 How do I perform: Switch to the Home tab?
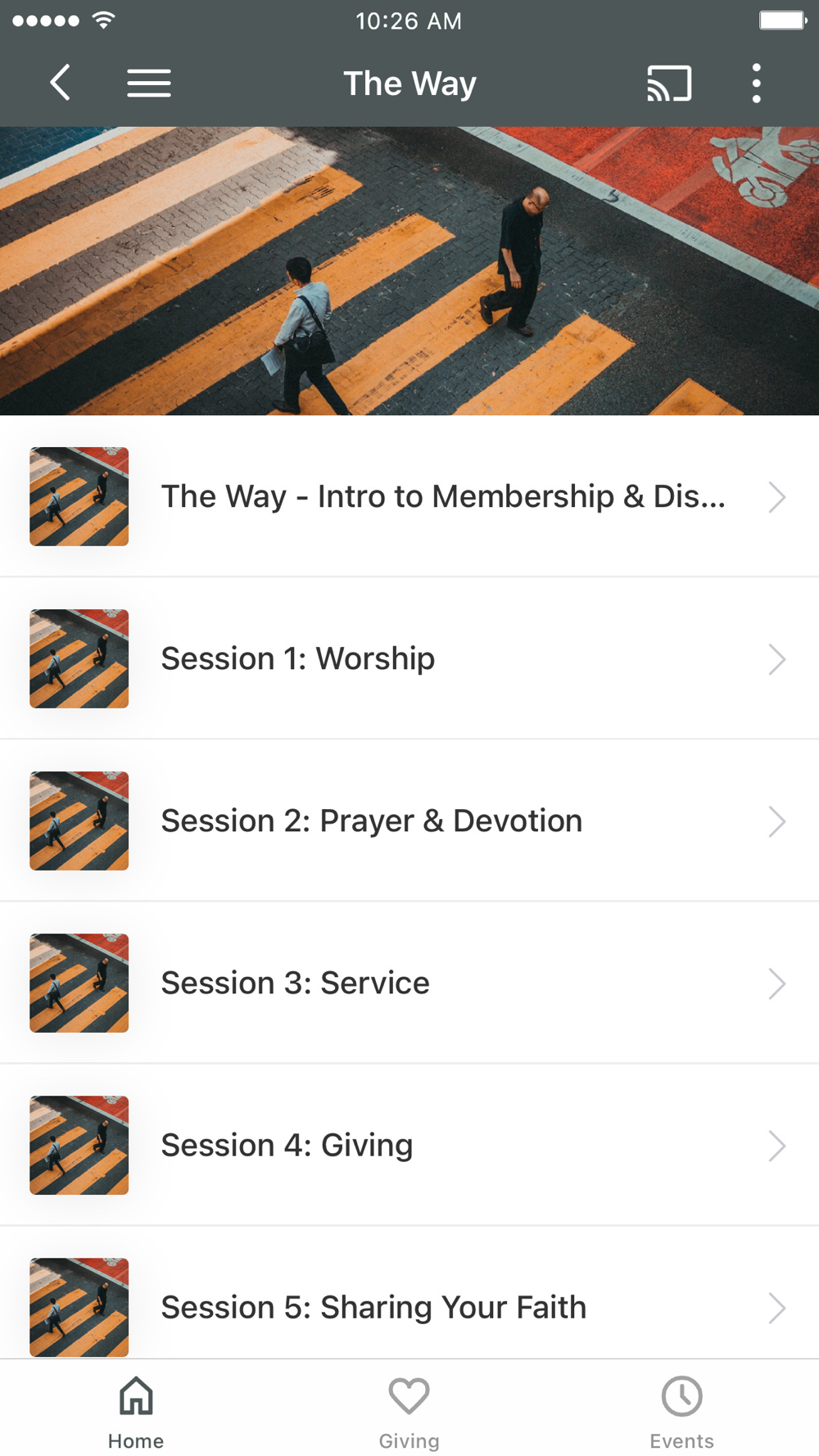[136, 1410]
